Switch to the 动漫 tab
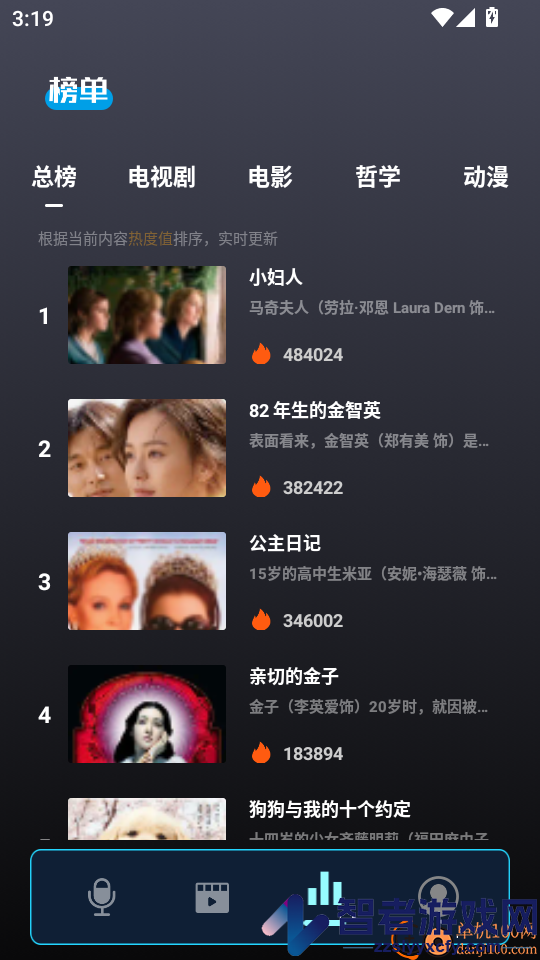This screenshot has height=960, width=540. 486,178
